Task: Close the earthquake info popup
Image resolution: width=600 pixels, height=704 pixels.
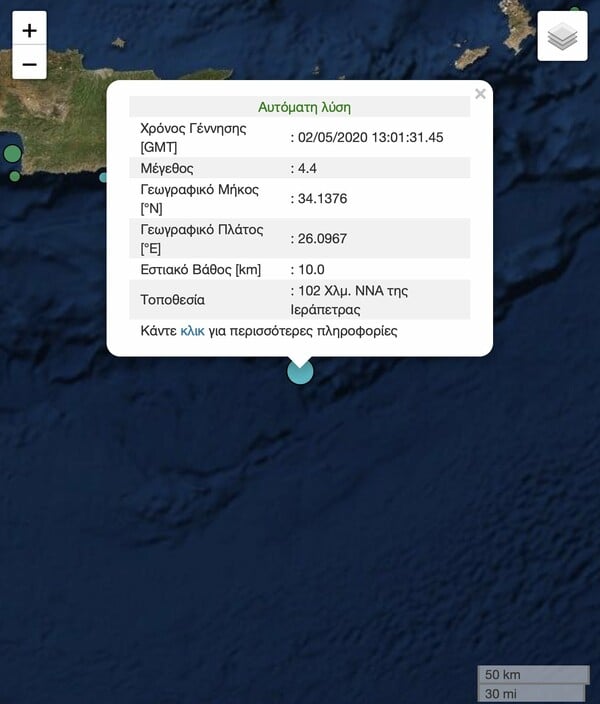Action: [x=480, y=94]
